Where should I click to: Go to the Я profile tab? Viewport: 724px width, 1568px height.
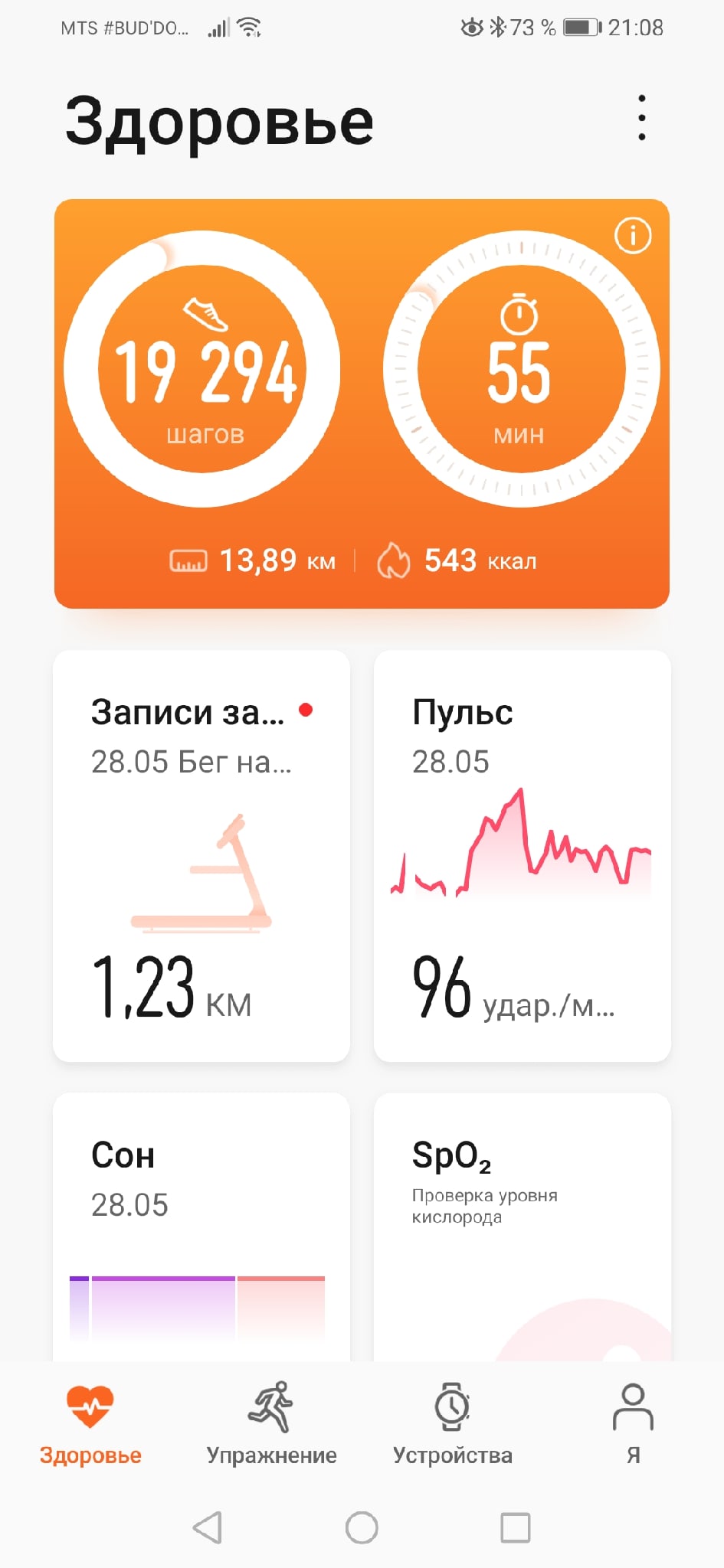633,1424
